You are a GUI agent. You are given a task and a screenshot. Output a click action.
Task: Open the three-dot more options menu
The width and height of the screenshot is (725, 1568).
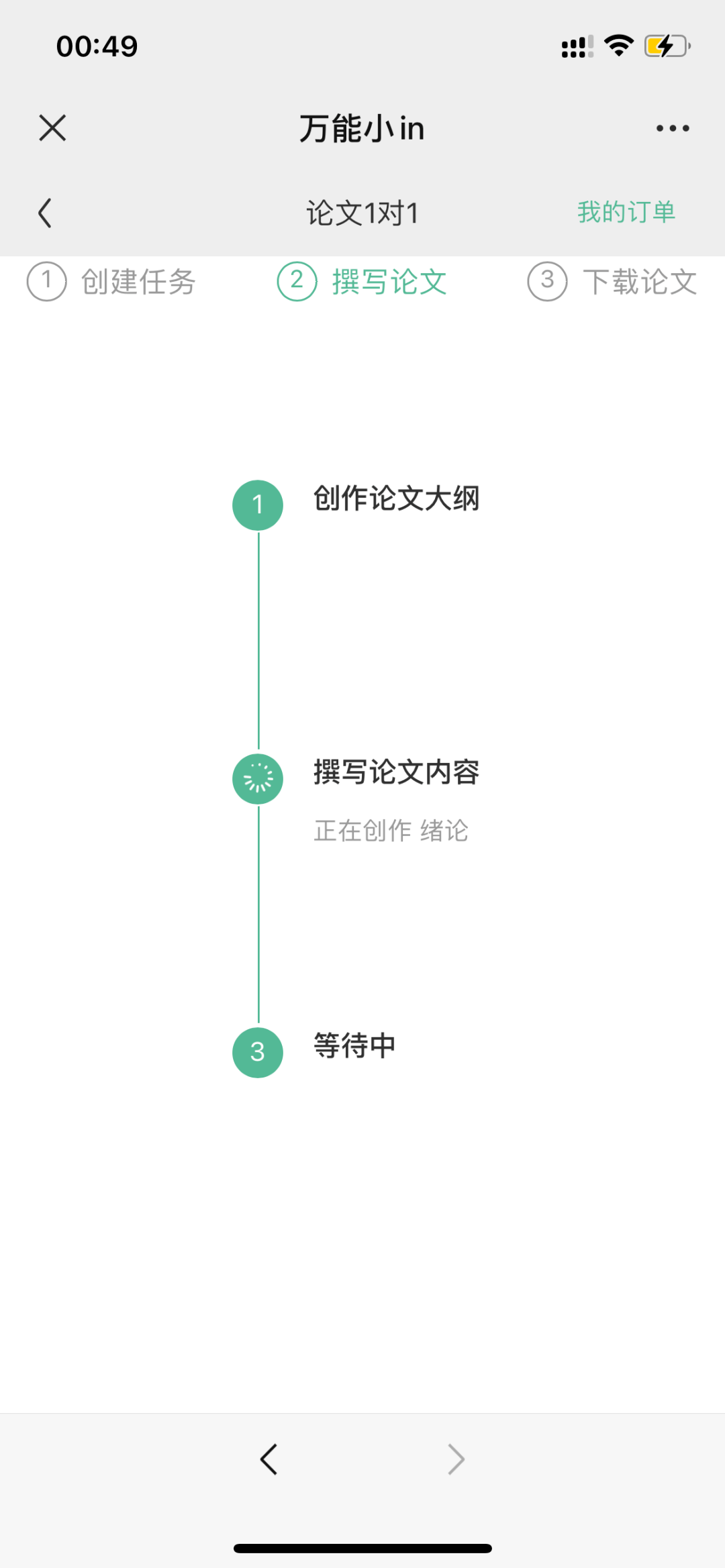coord(672,128)
